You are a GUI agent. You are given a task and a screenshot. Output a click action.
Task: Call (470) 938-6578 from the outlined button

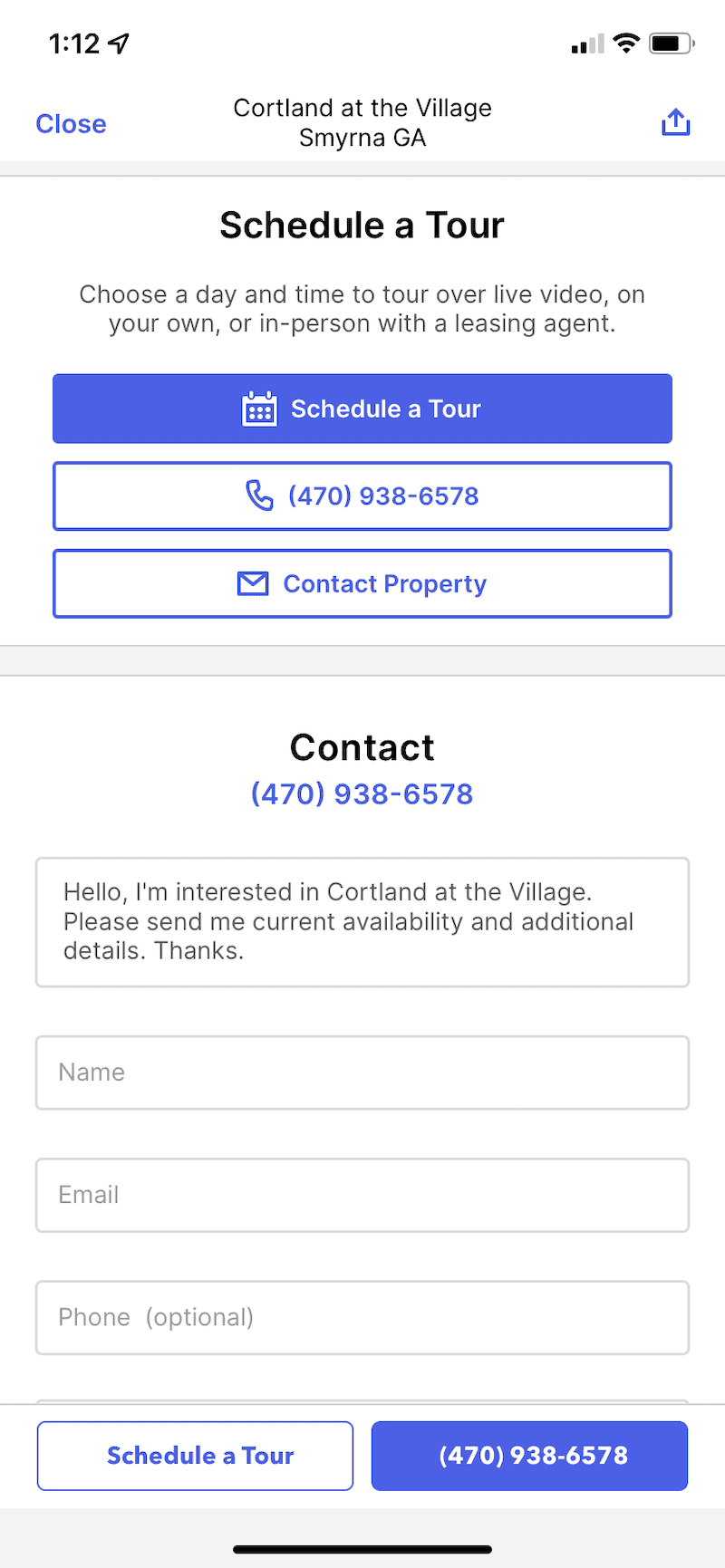(362, 495)
